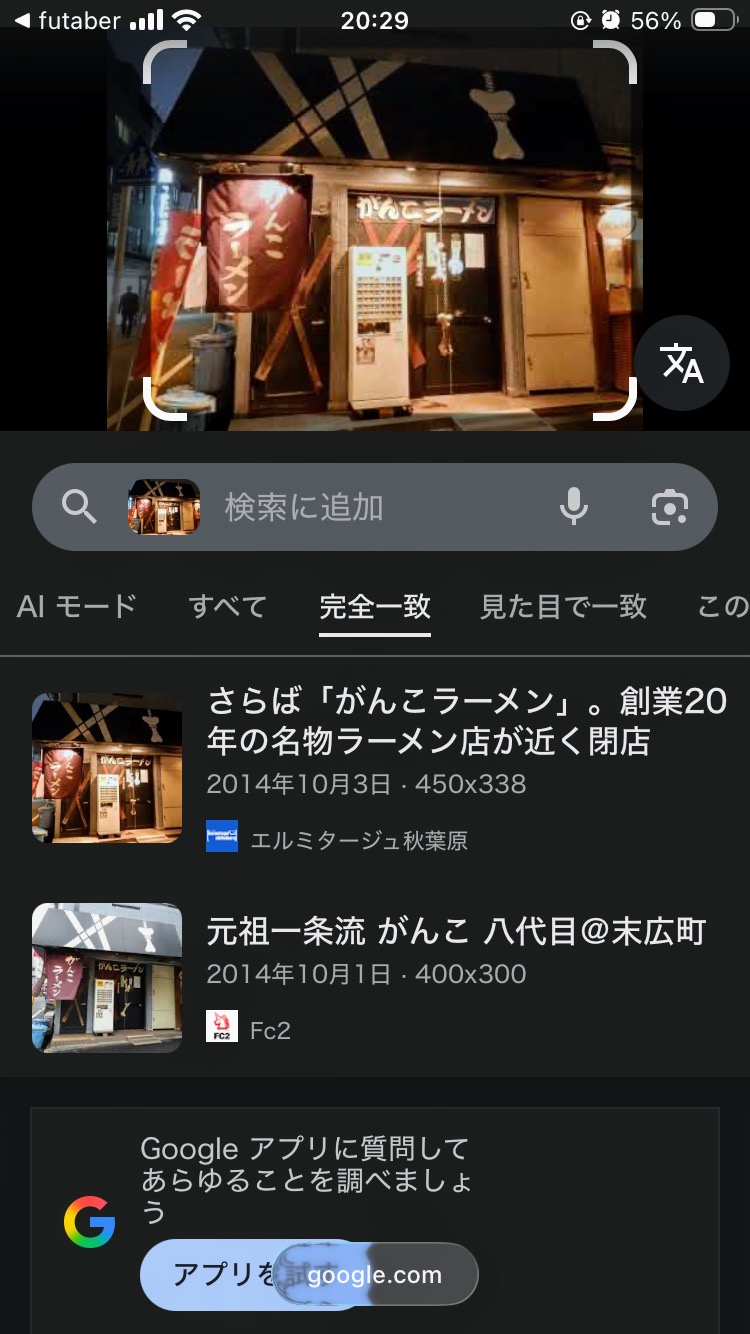750x1334 pixels.
Task: Tap the translate icon on the image
Action: pyautogui.click(x=682, y=363)
